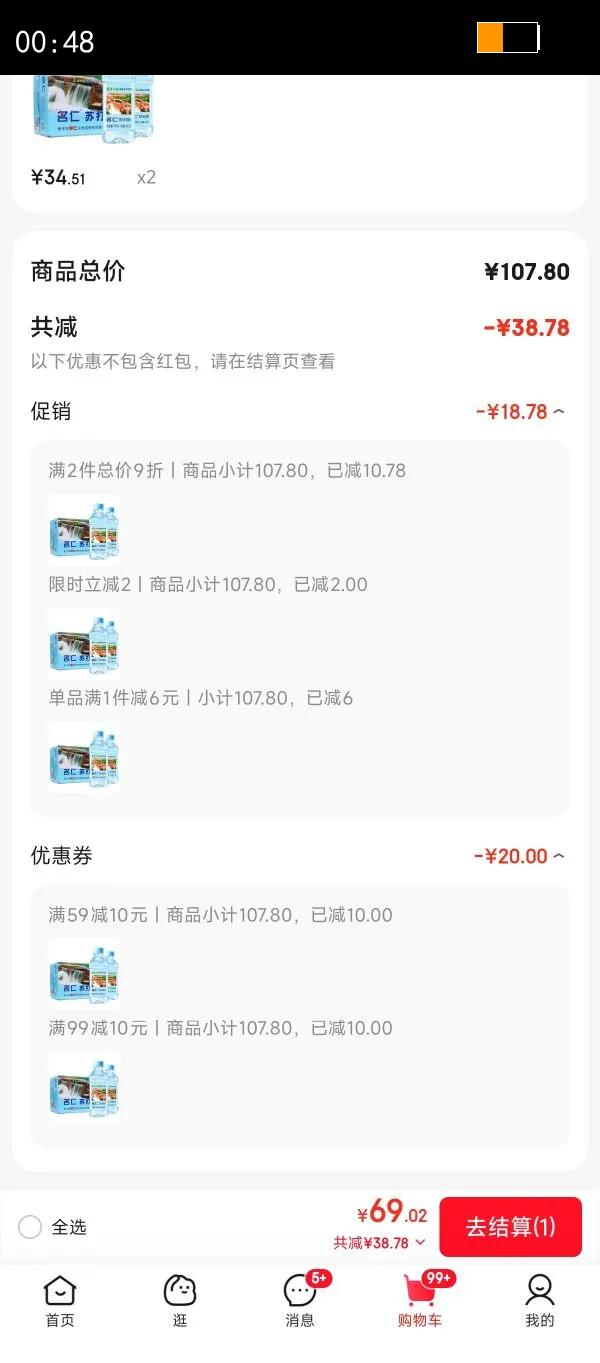
Task: Go to the 首页 home tab
Action: click(x=60, y=1300)
